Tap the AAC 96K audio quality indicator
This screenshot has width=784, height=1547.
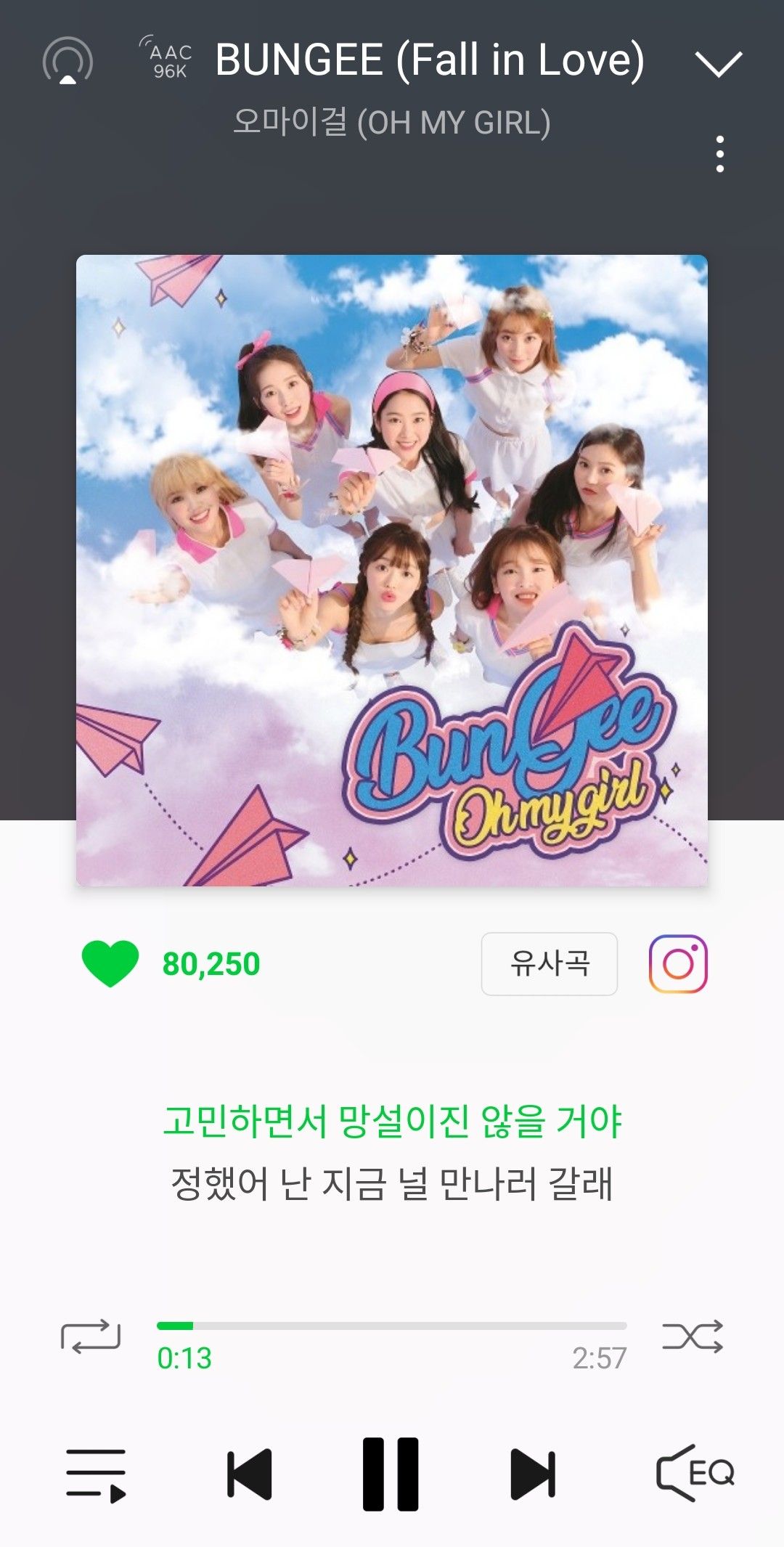pyautogui.click(x=168, y=60)
